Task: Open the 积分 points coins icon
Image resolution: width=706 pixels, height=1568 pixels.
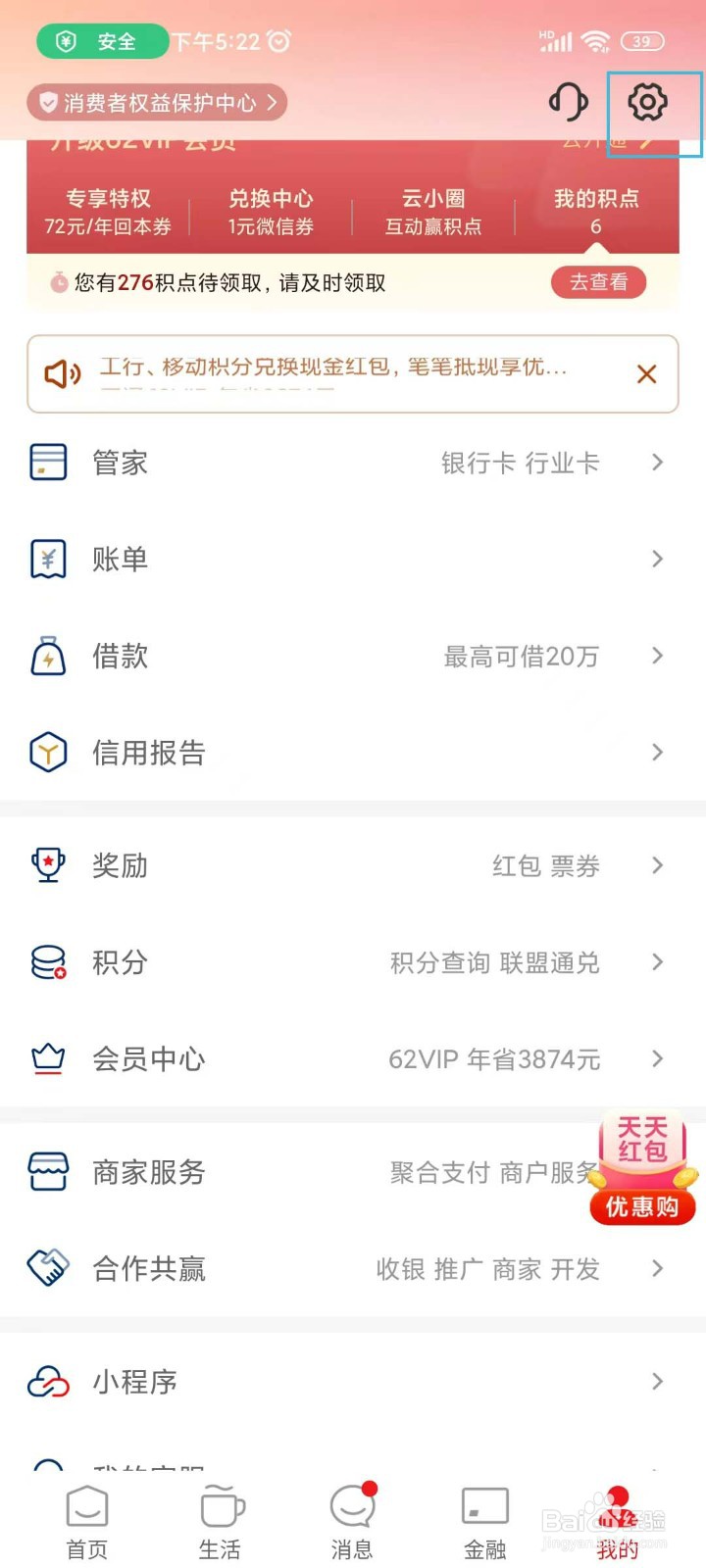Action: pyautogui.click(x=48, y=961)
